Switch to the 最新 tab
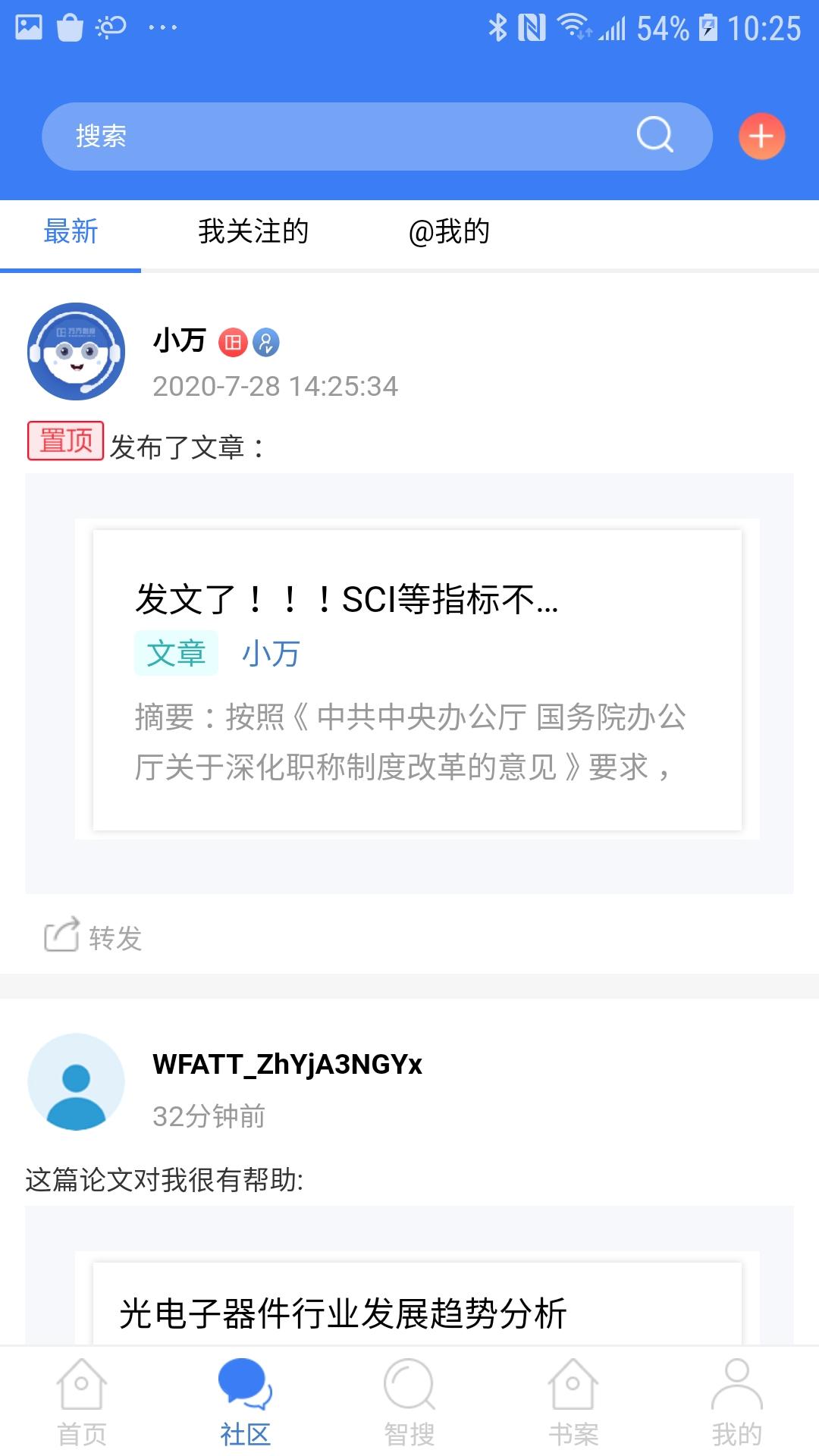819x1456 pixels. (71, 232)
